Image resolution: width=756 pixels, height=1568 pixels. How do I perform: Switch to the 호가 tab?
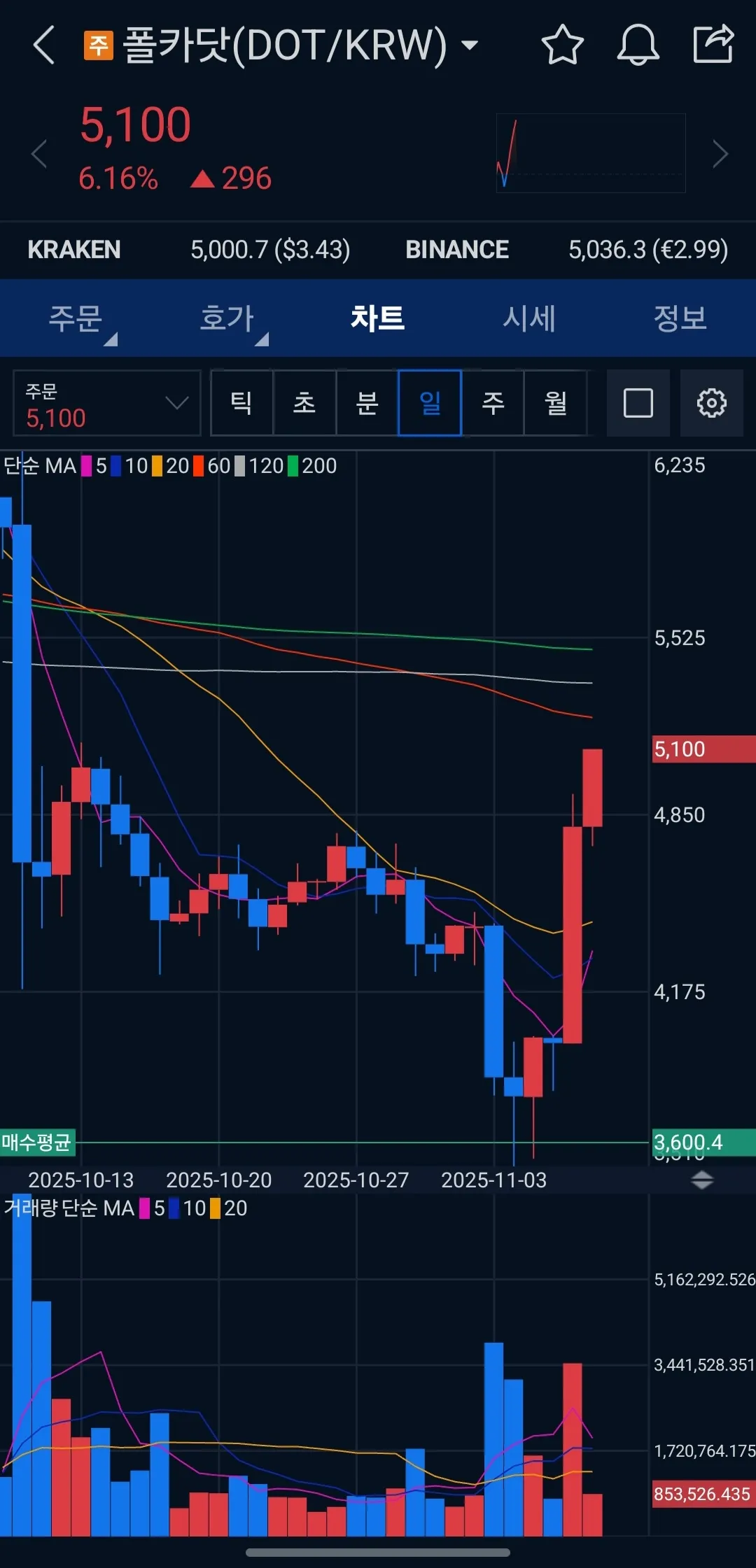(x=227, y=318)
